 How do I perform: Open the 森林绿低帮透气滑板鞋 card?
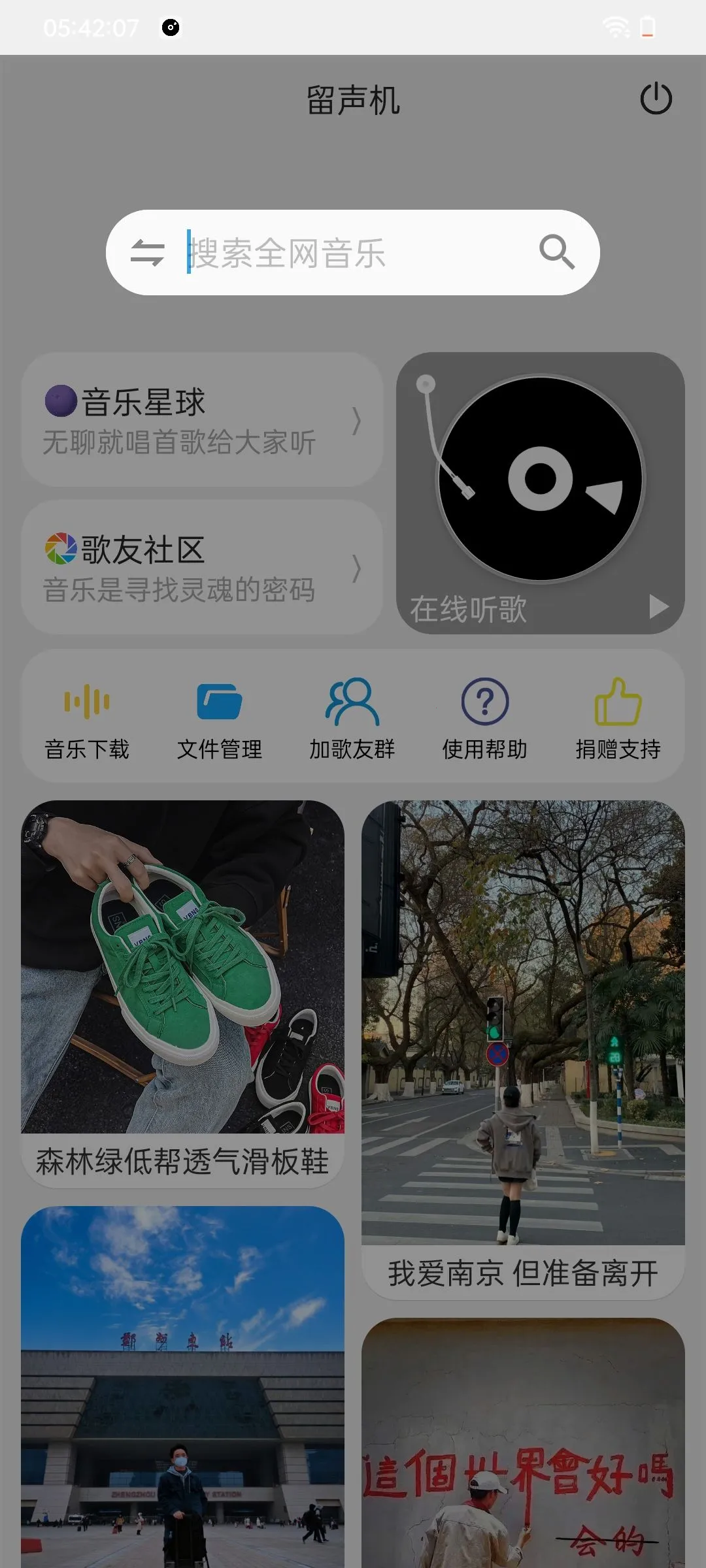(182, 993)
